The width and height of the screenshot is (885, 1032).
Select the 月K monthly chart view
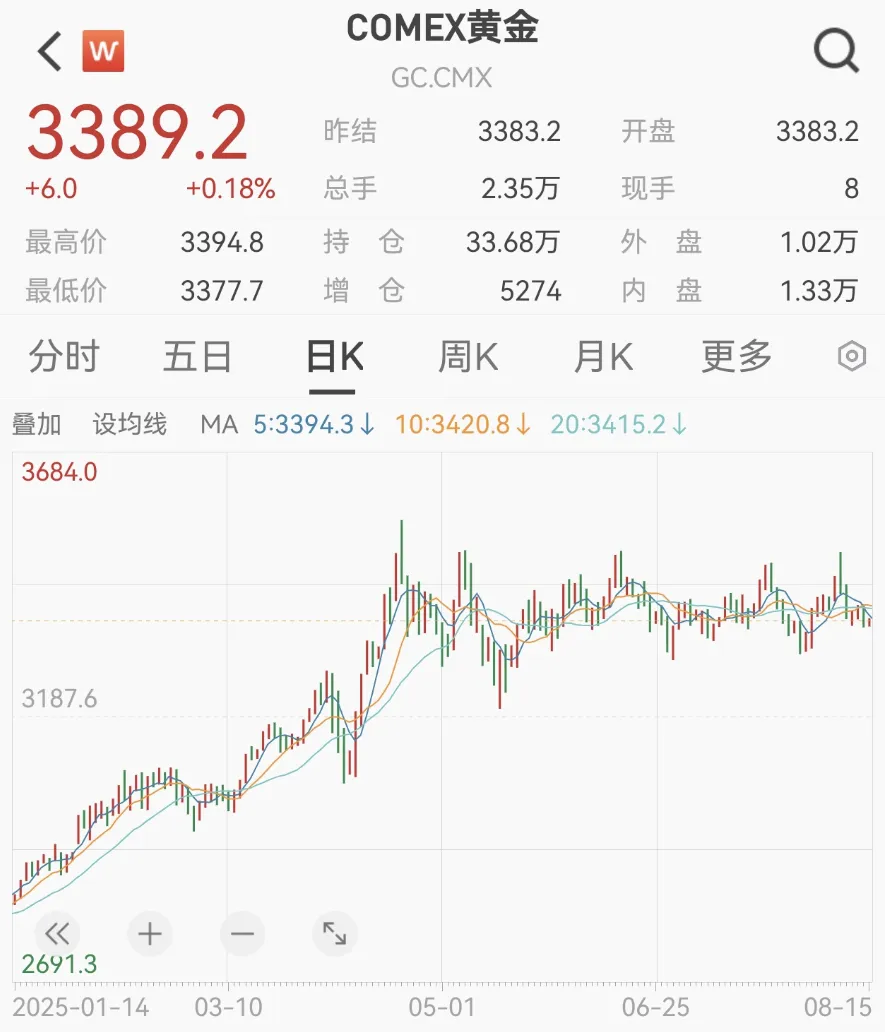pyautogui.click(x=602, y=356)
